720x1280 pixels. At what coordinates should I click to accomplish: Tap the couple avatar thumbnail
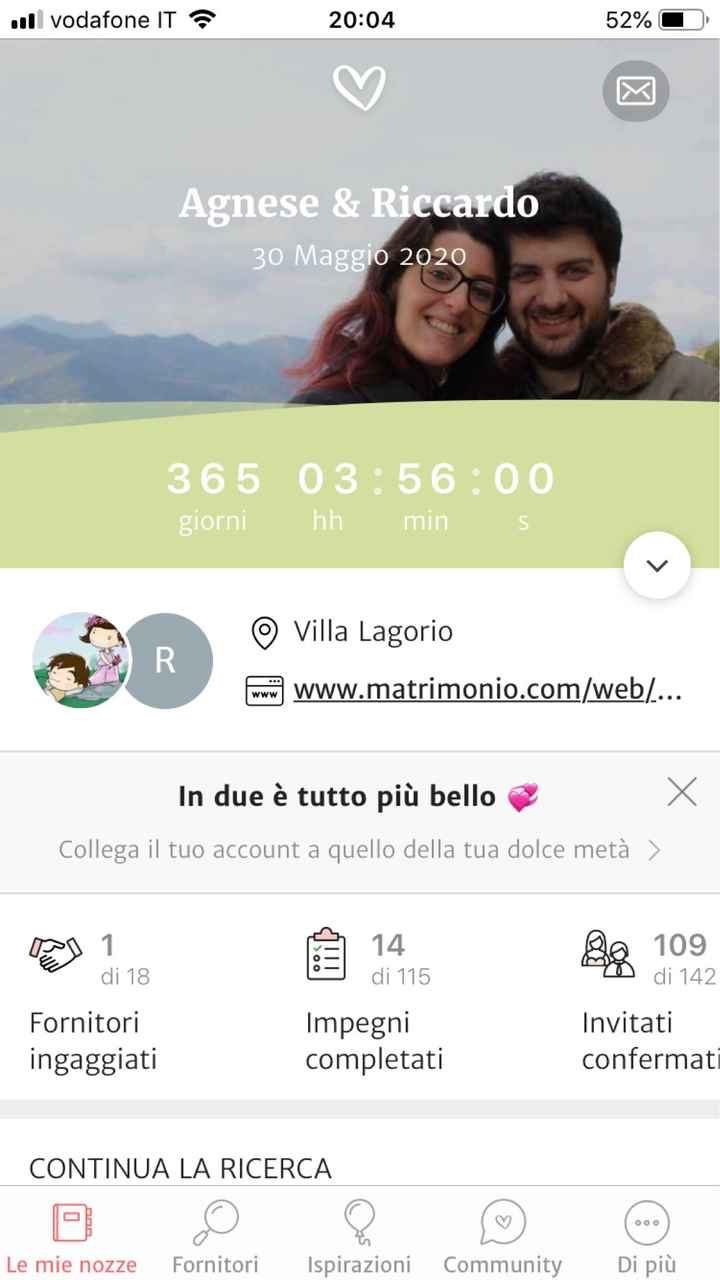click(x=81, y=660)
